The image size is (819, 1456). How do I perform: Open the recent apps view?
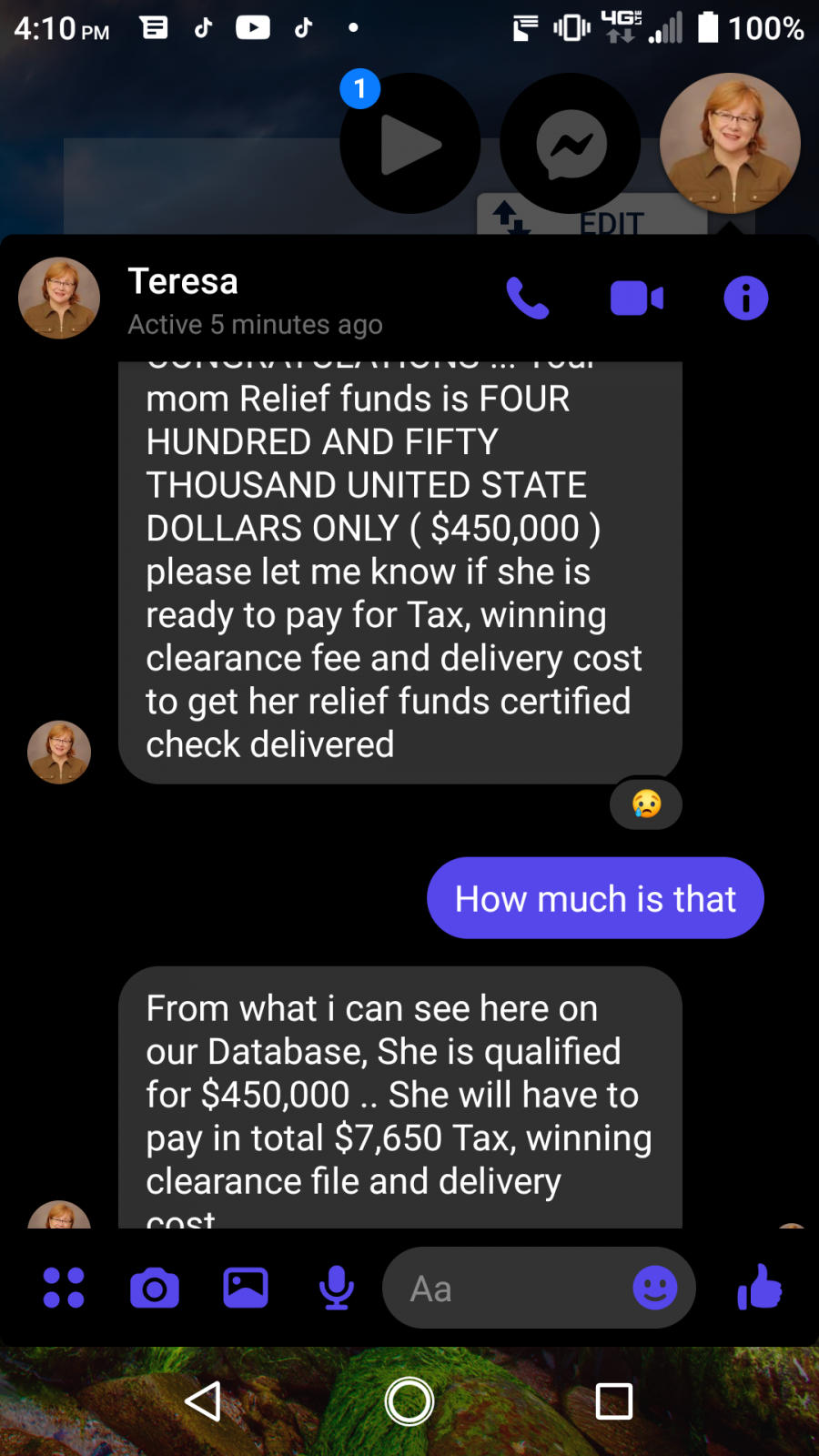(x=614, y=1401)
